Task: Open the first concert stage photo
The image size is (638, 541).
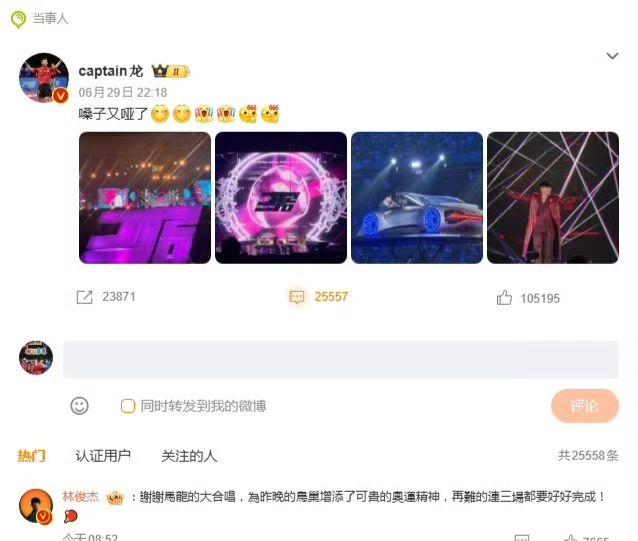Action: pyautogui.click(x=145, y=198)
